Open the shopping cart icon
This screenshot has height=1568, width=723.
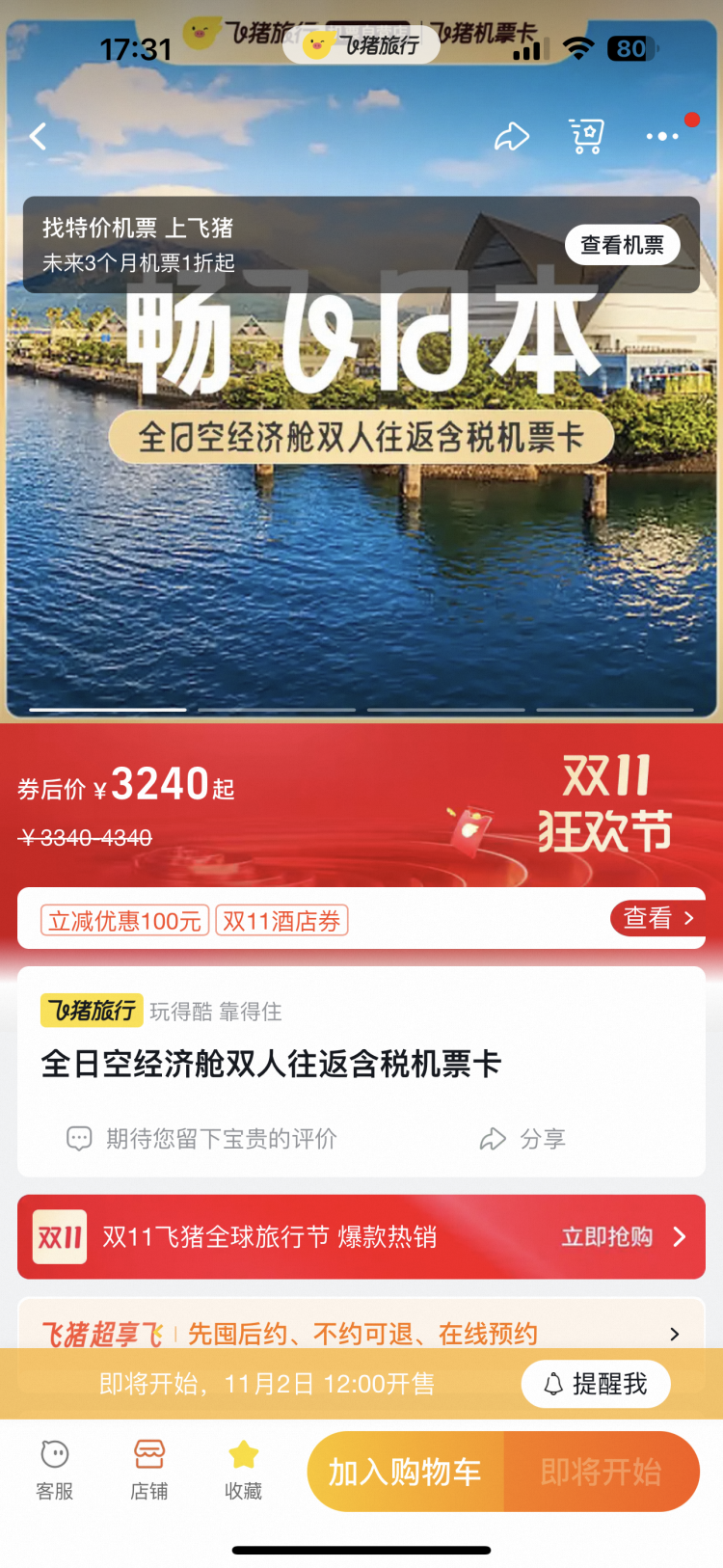[586, 137]
